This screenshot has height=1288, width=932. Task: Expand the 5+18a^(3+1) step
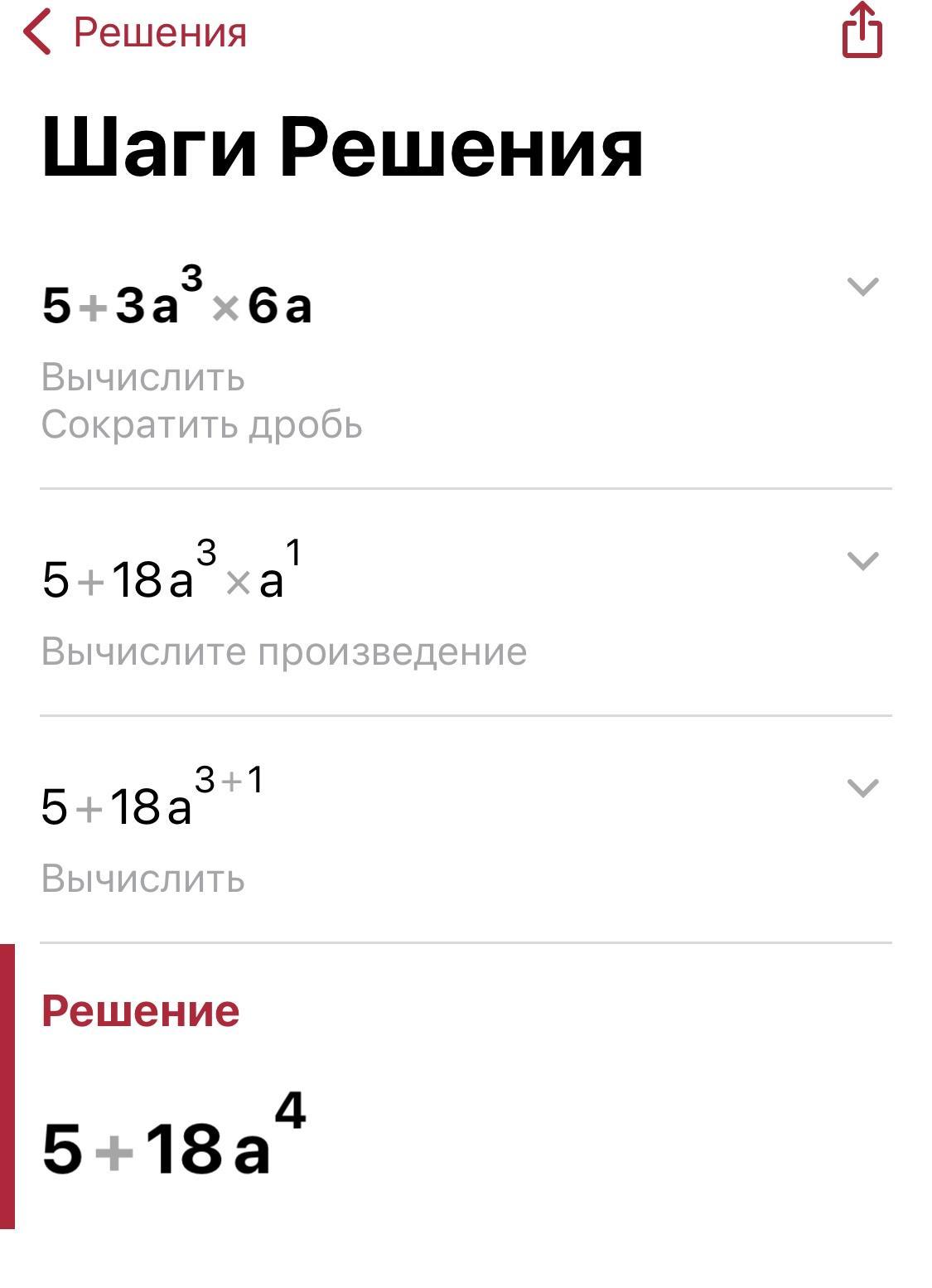point(862,787)
